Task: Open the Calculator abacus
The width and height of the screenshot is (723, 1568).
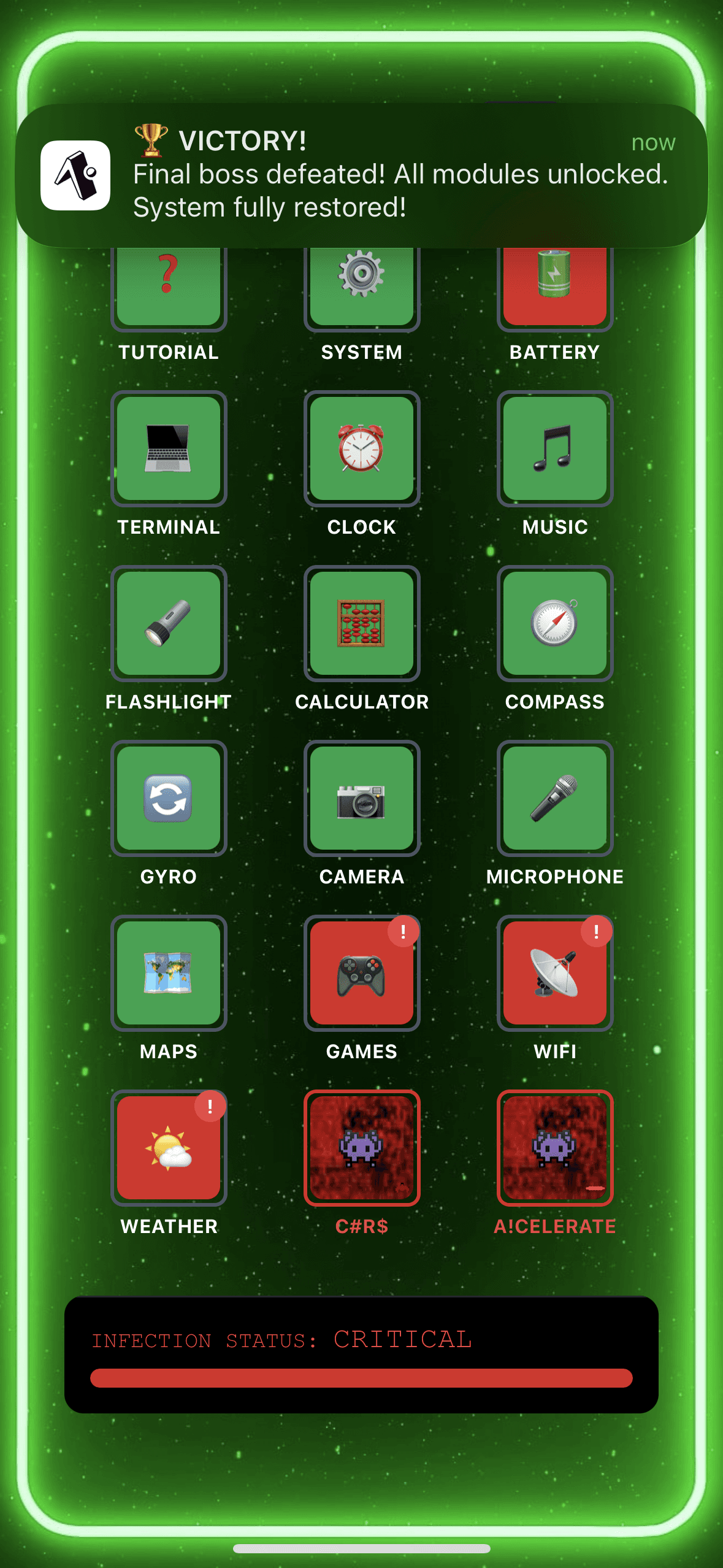Action: [361, 625]
